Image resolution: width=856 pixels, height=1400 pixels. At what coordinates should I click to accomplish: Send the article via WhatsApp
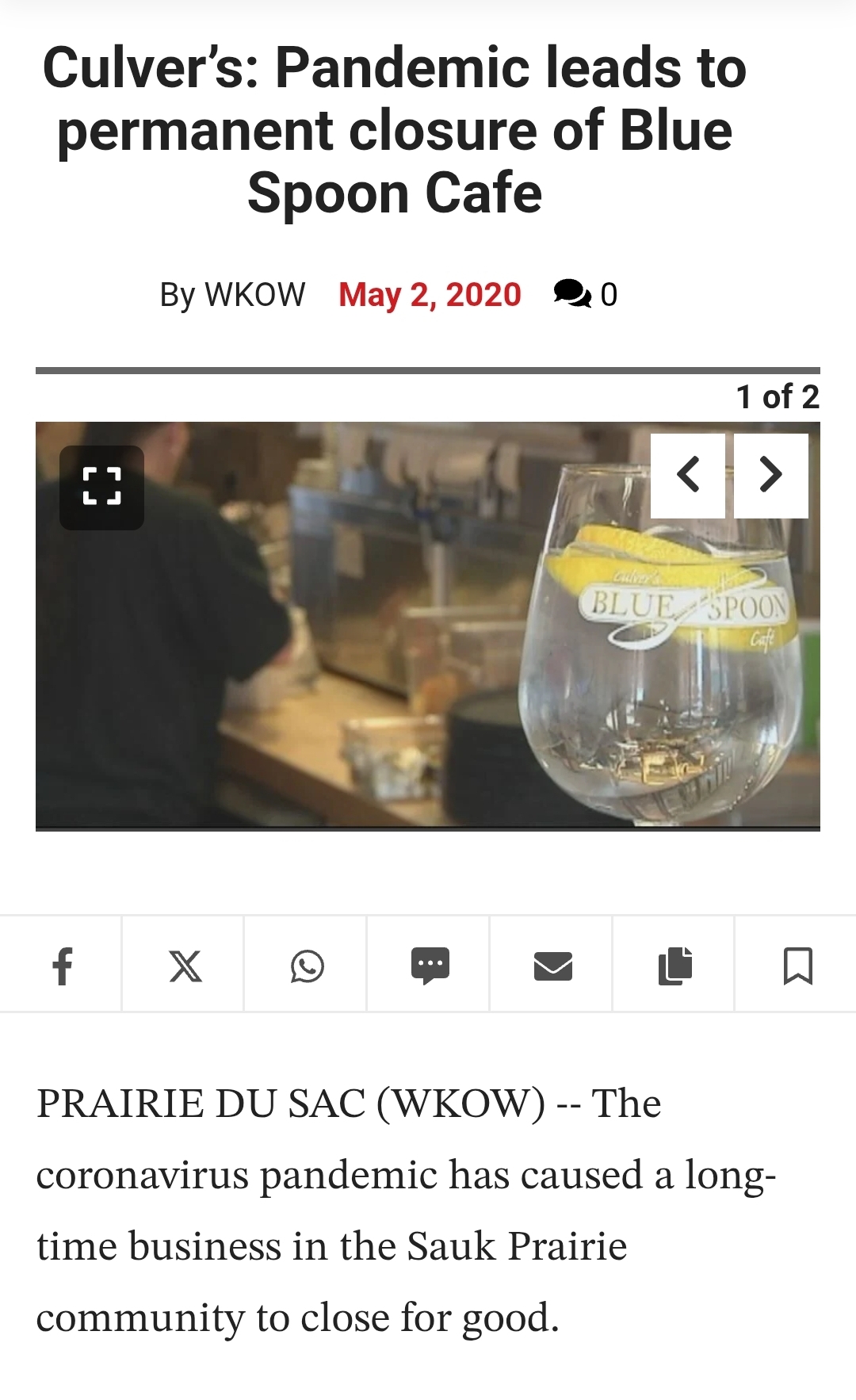307,965
